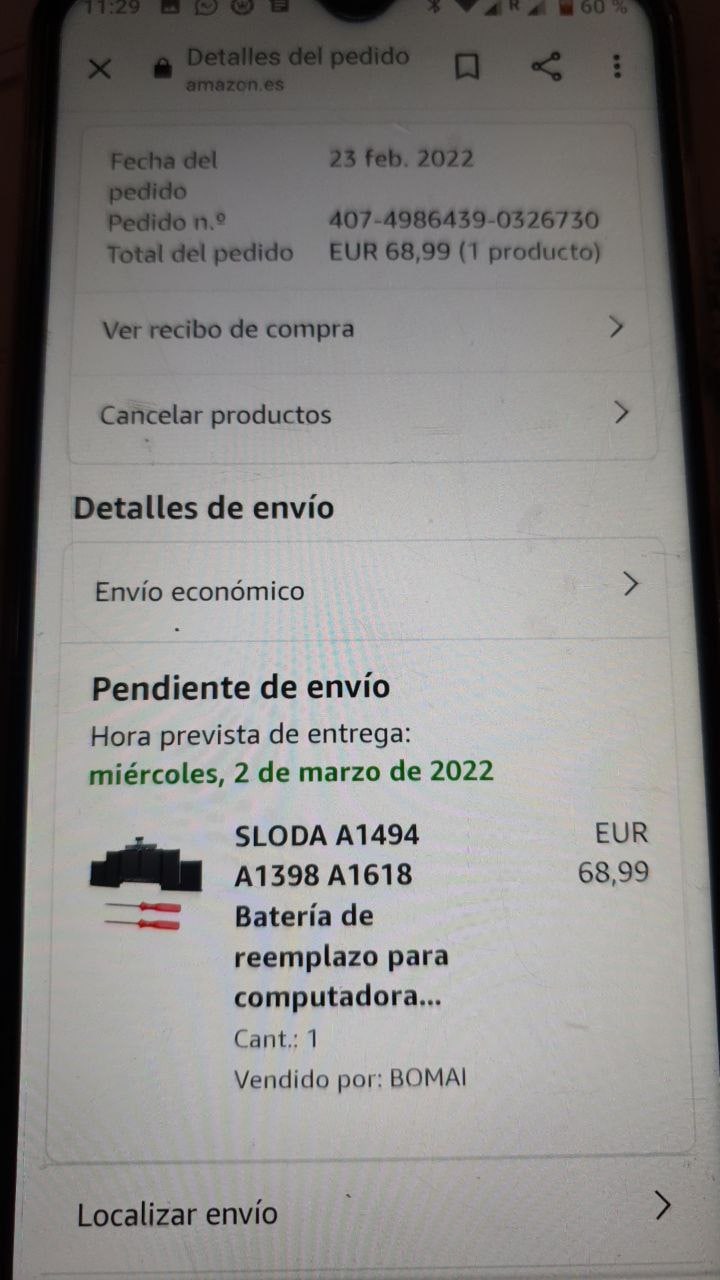Share this Amazon order page

click(x=545, y=67)
